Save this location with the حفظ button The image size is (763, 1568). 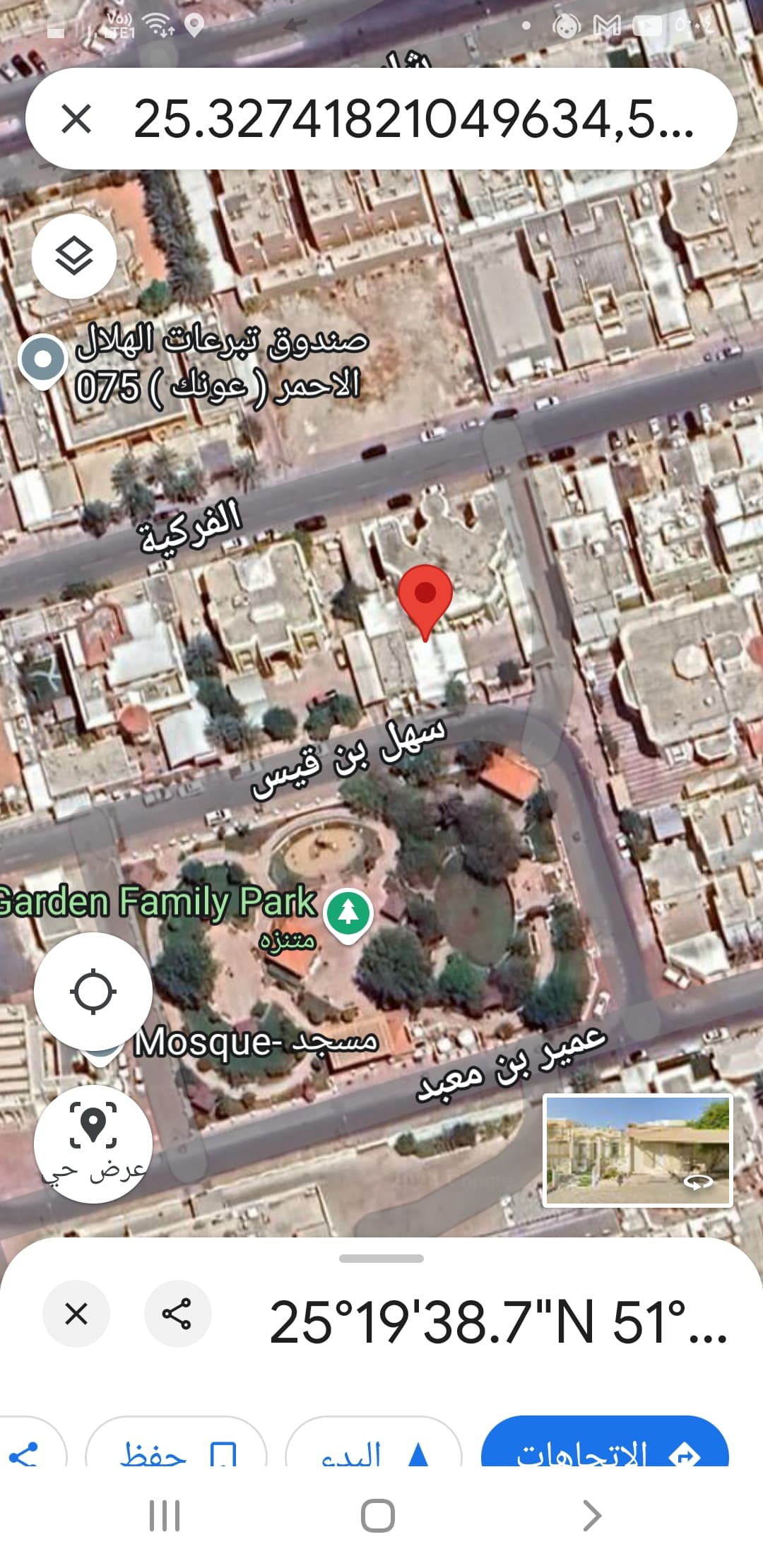click(x=176, y=1449)
